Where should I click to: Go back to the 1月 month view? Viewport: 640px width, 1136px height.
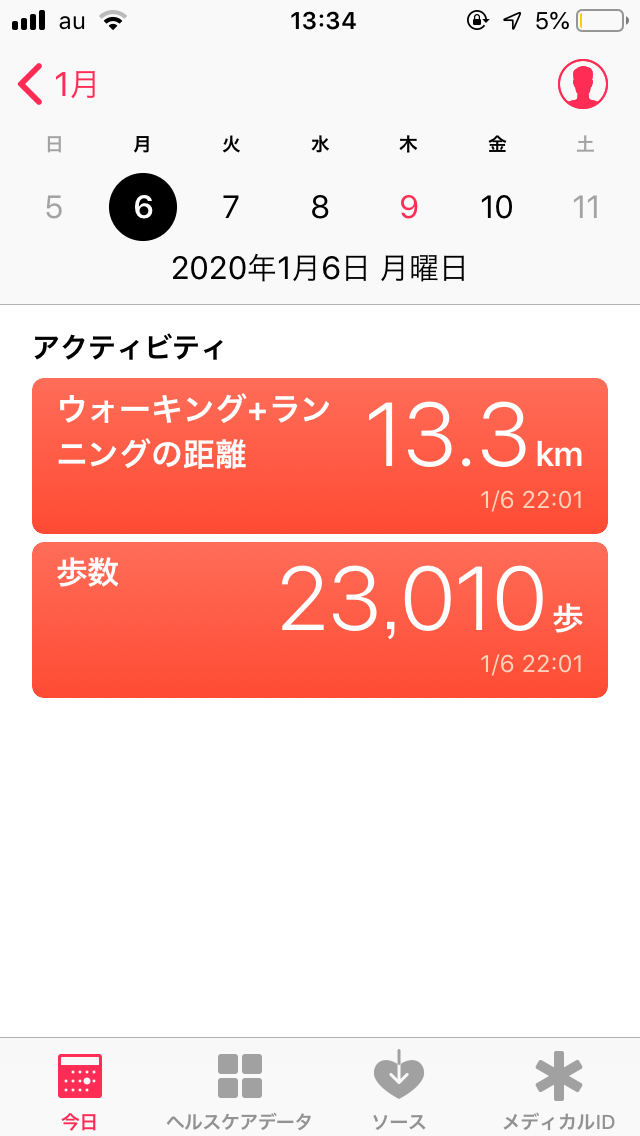57,85
